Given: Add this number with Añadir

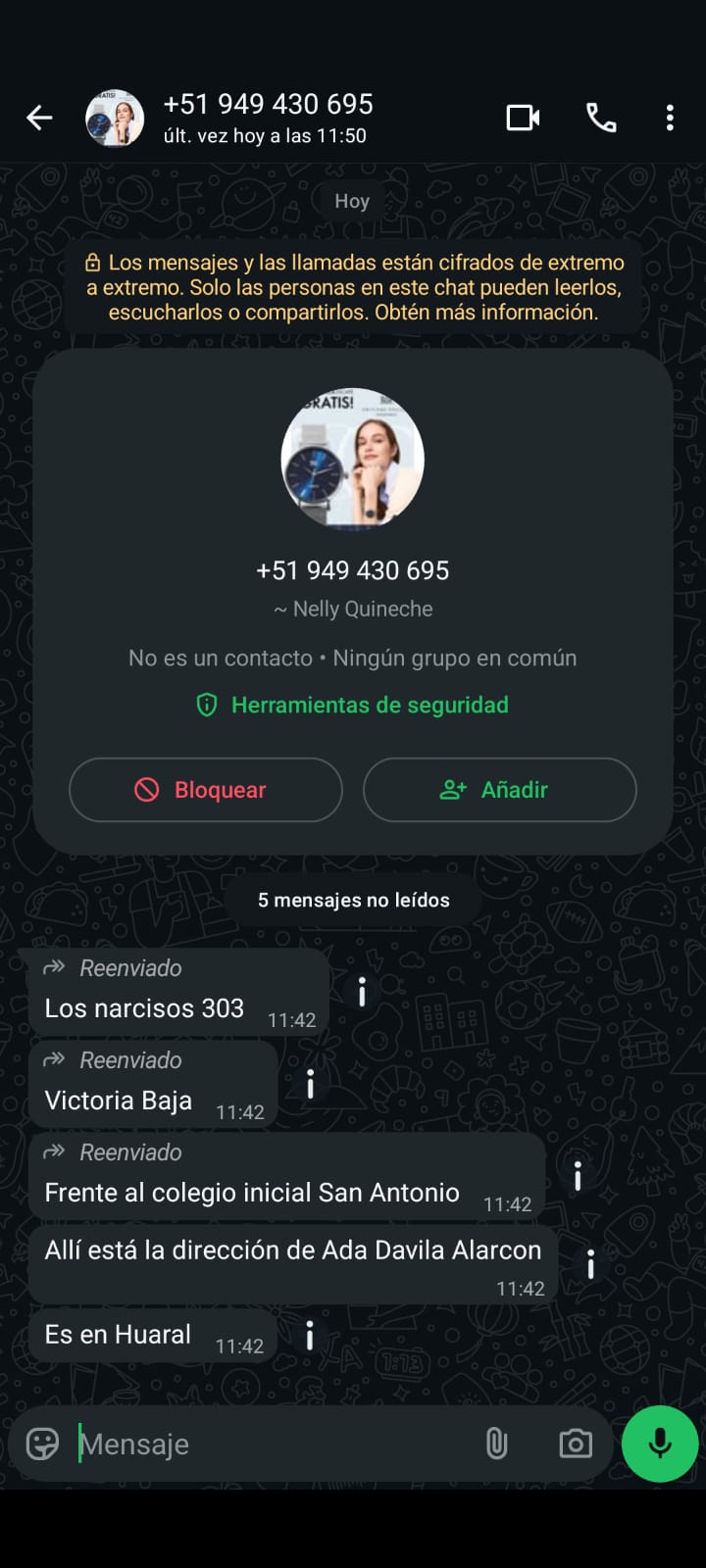Looking at the screenshot, I should pos(499,790).
